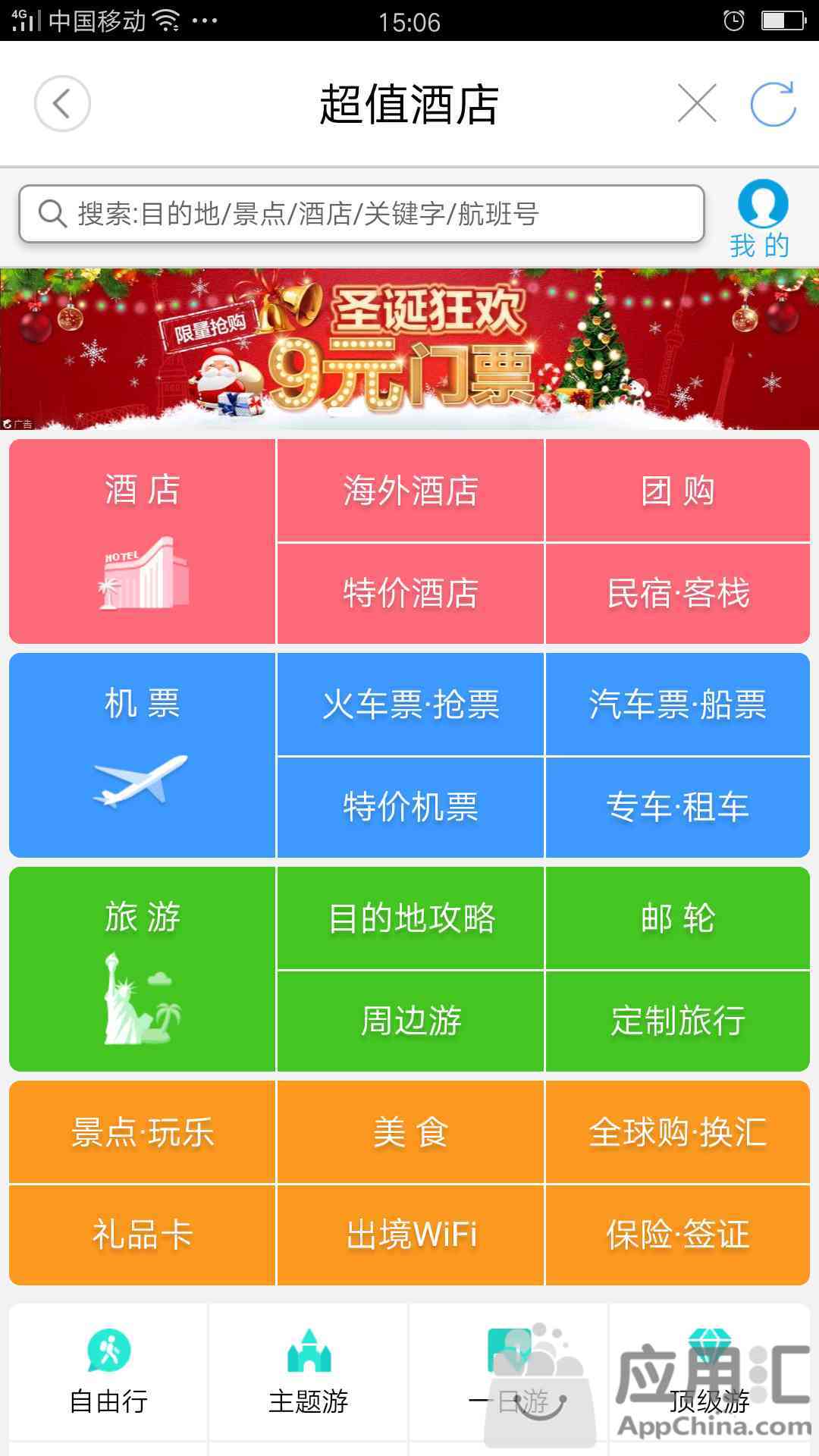This screenshot has width=819, height=1456.
Task: View 目的地攻略
Action: click(x=410, y=918)
